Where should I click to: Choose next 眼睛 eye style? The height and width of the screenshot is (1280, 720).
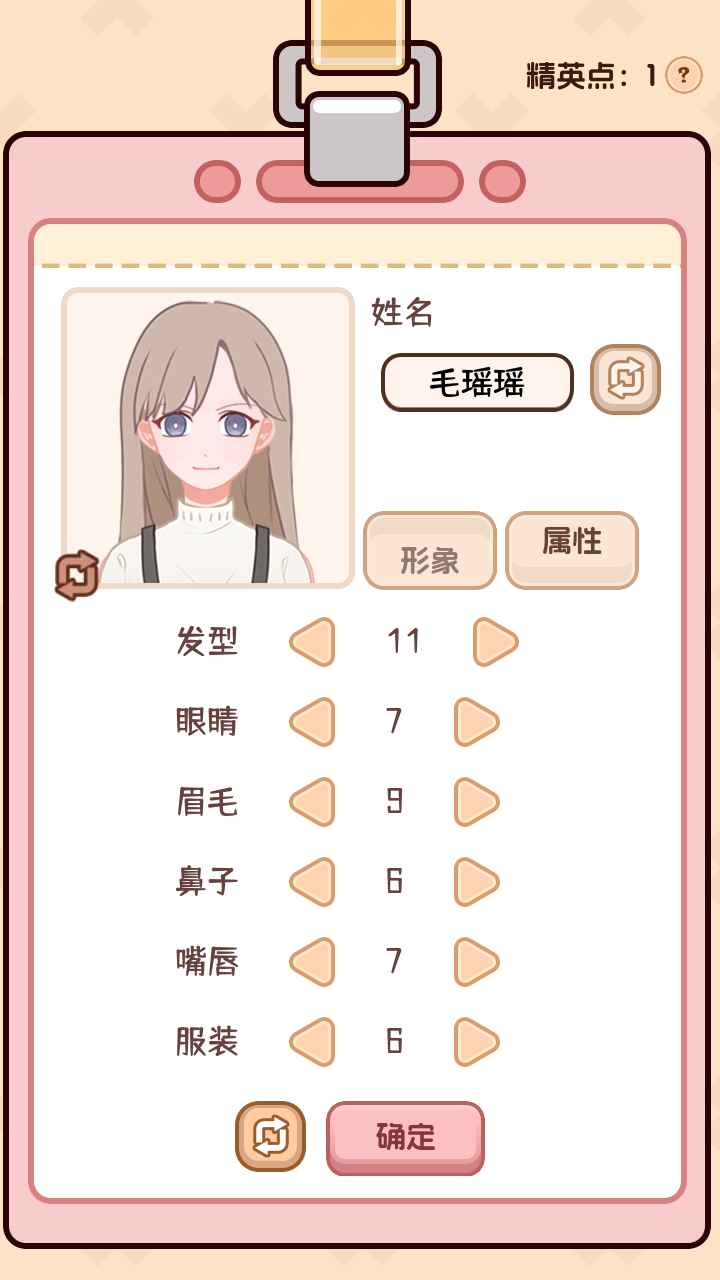tap(476, 722)
